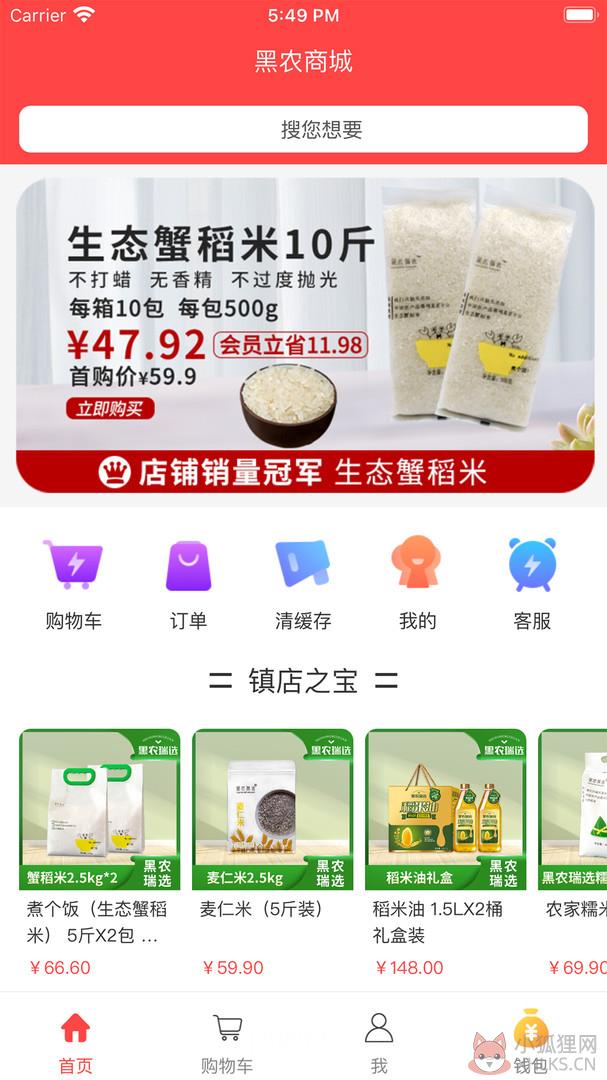The width and height of the screenshot is (607, 1080).
Task: Tap the 清缓存 clear cache shortcut
Action: coord(303,584)
